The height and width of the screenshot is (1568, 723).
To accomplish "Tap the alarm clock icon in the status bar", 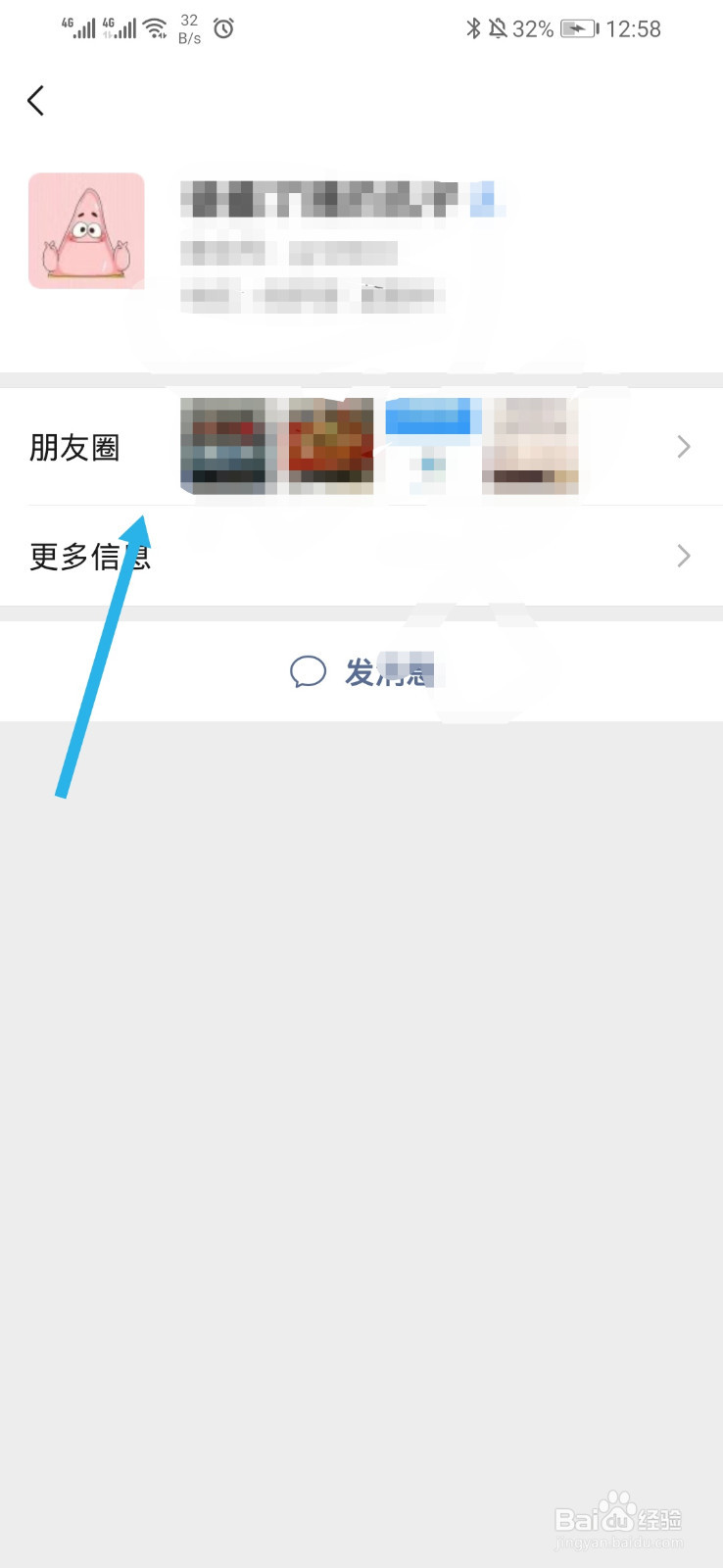I will click(x=223, y=28).
